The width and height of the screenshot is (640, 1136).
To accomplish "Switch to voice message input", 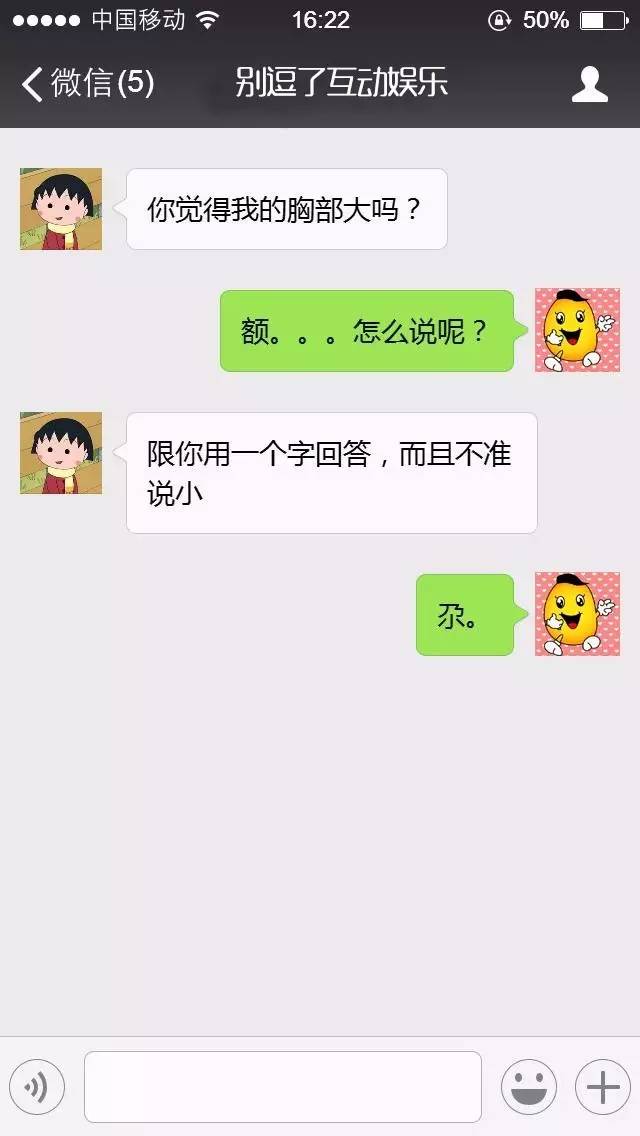I will click(x=37, y=1086).
